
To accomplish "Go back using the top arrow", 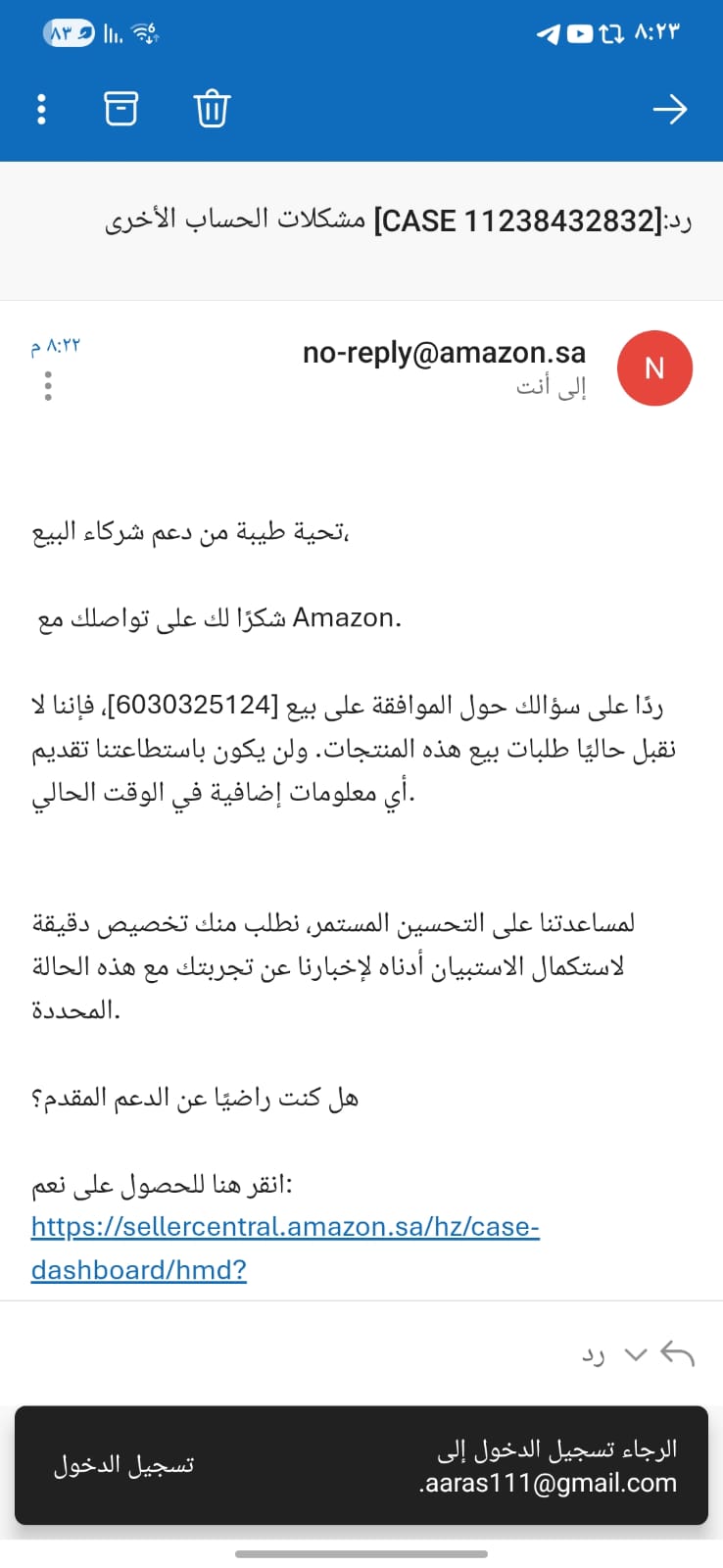I will tap(670, 109).
